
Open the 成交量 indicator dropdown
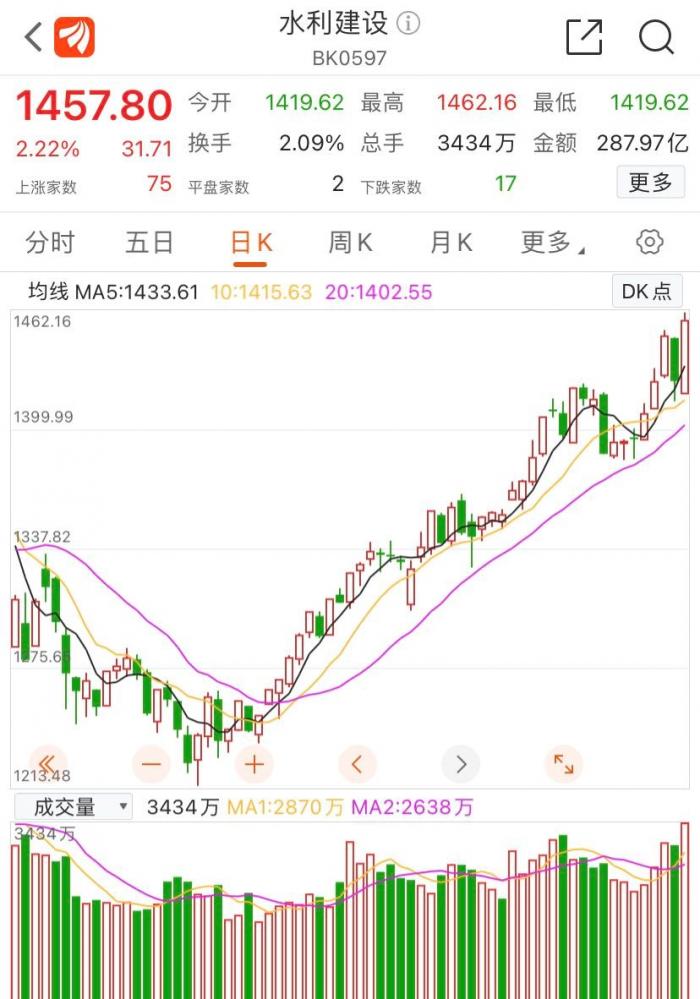[x=73, y=807]
